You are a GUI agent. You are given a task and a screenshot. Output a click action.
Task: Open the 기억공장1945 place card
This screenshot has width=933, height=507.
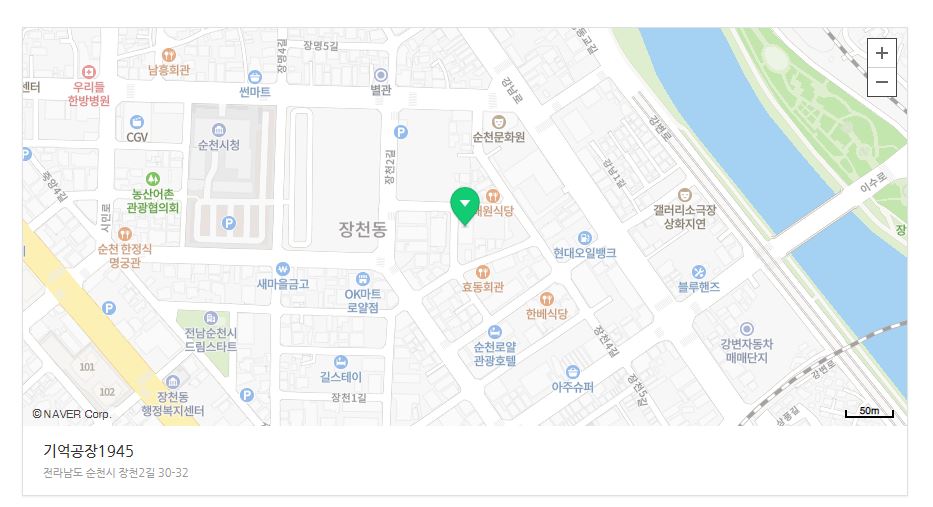coord(89,451)
